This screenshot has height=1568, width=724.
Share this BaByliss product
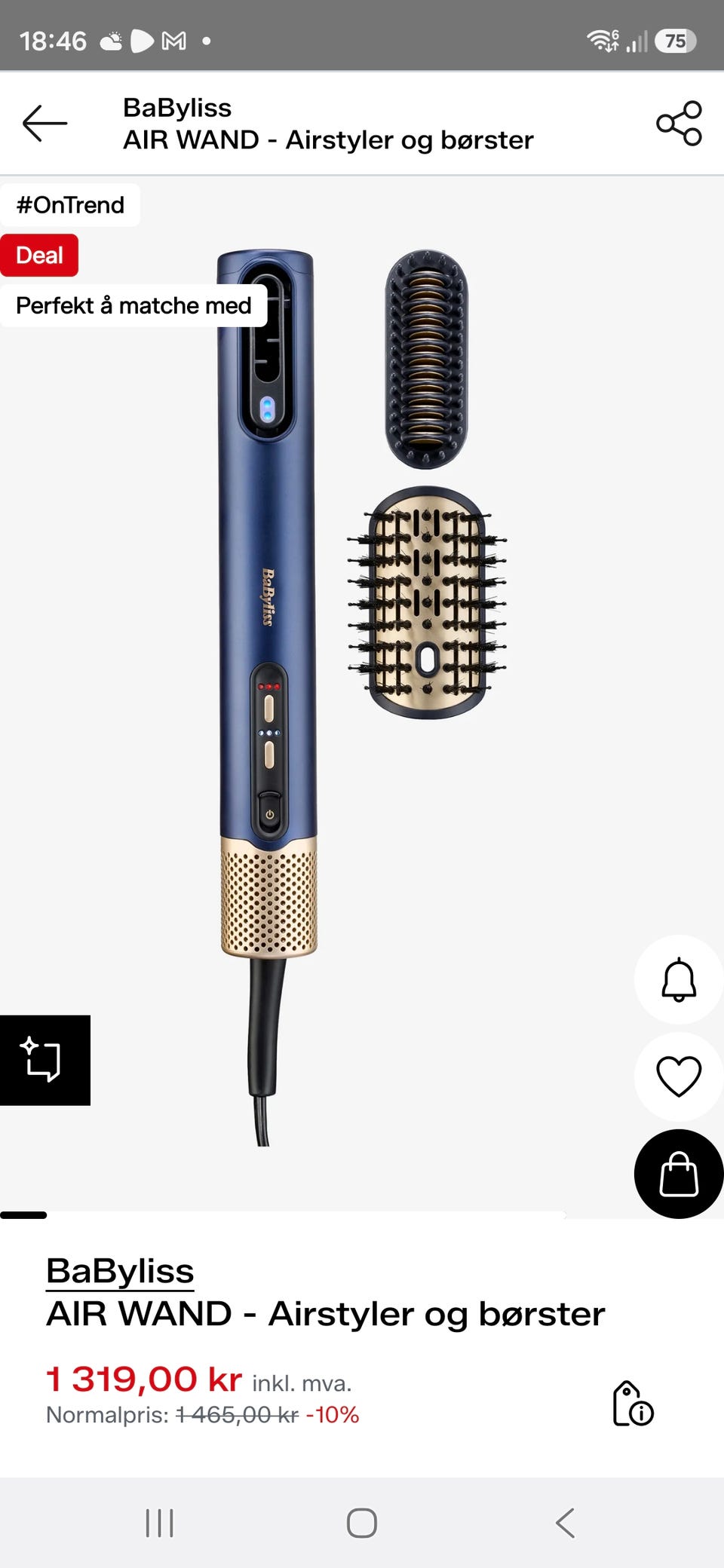pos(679,124)
